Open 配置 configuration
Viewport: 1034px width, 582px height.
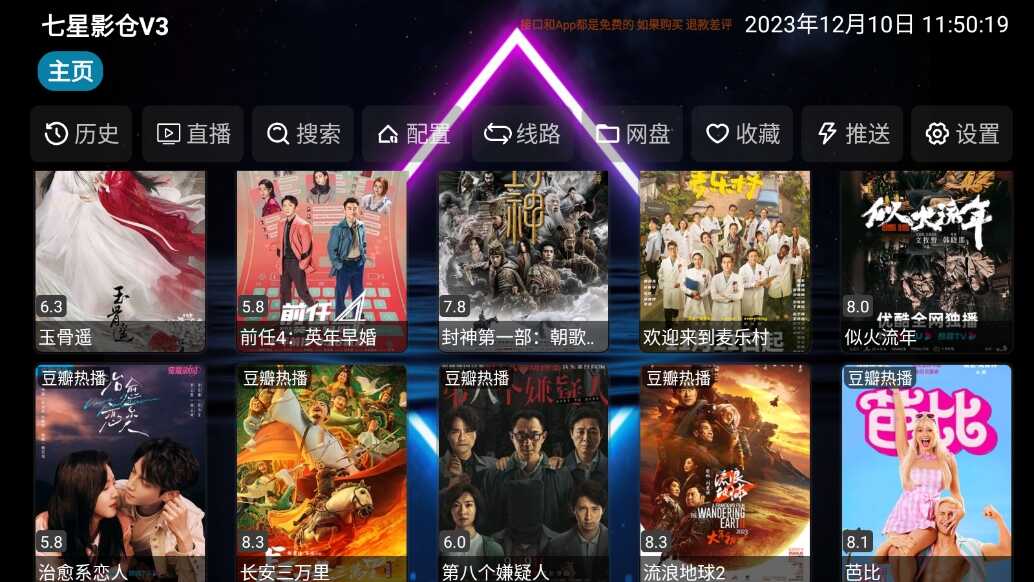pos(413,134)
